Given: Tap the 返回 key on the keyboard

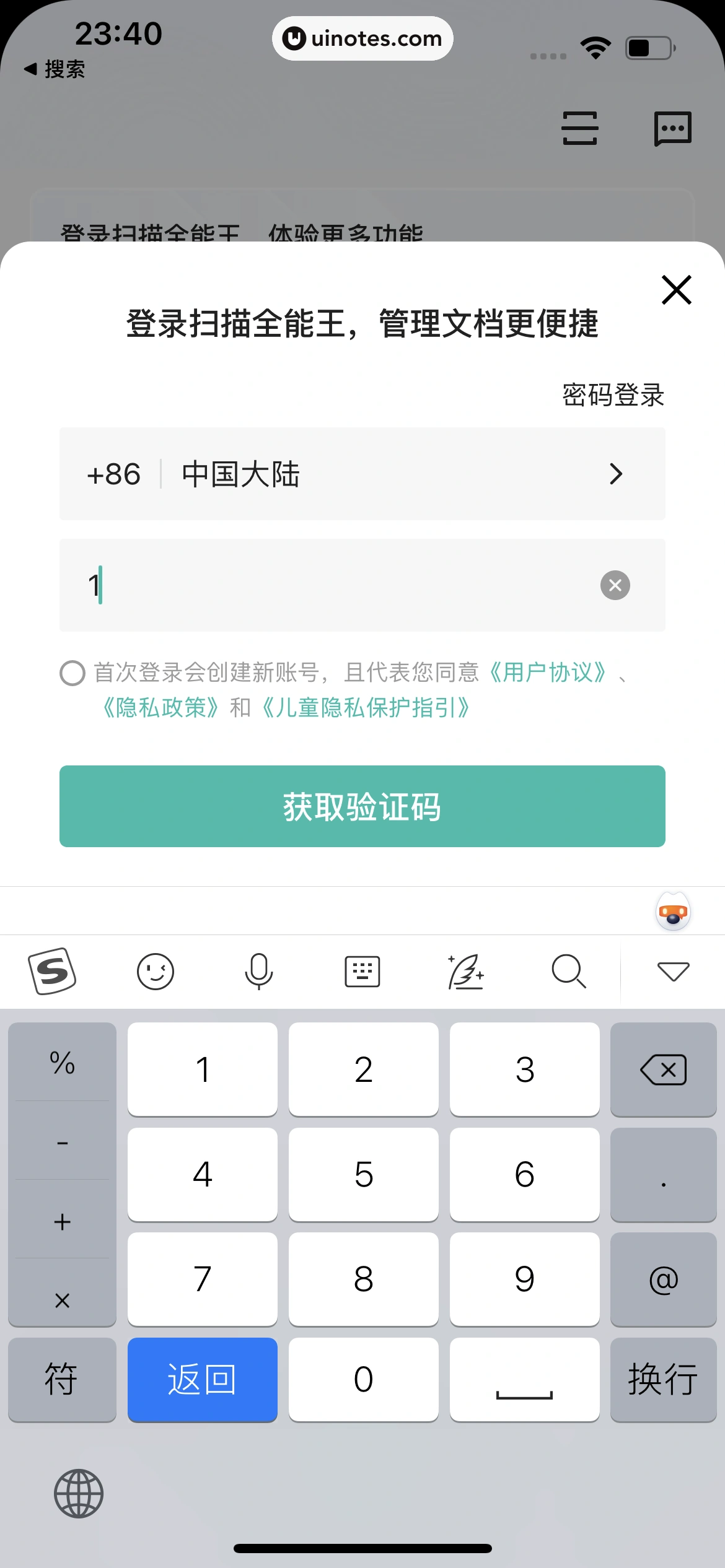Looking at the screenshot, I should point(202,1379).
